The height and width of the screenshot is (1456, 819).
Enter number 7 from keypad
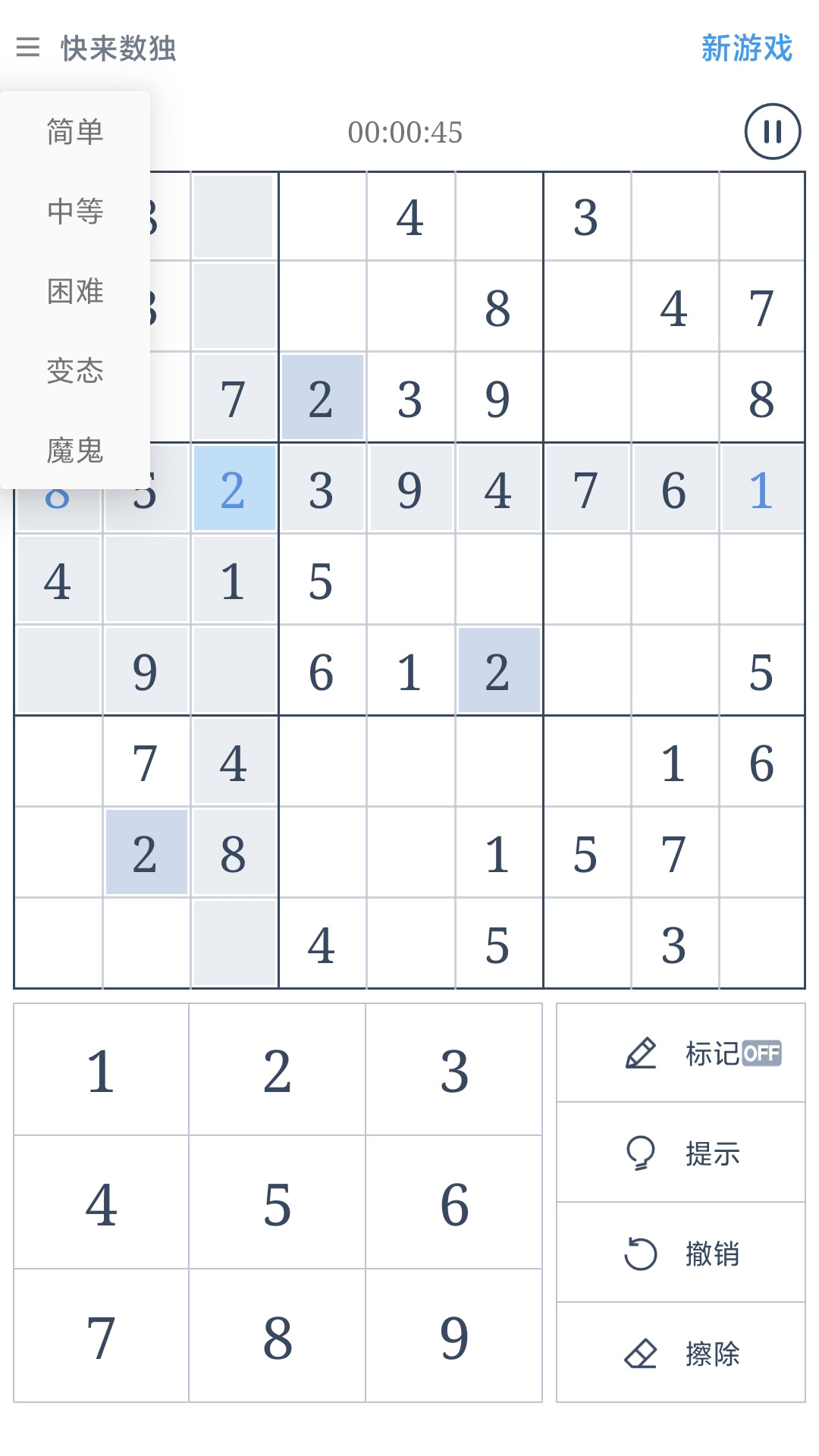(101, 1337)
